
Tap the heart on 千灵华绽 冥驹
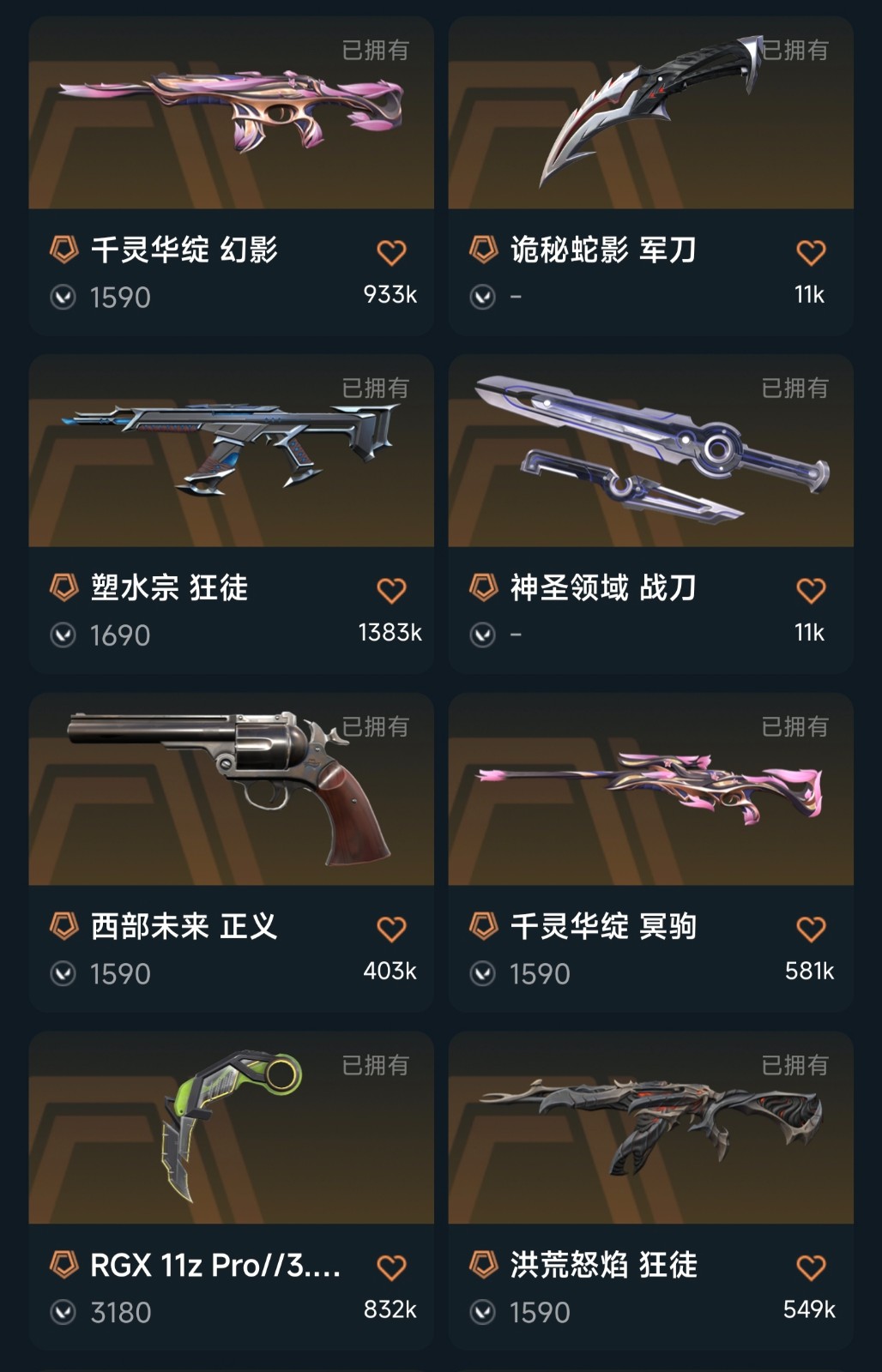point(811,929)
